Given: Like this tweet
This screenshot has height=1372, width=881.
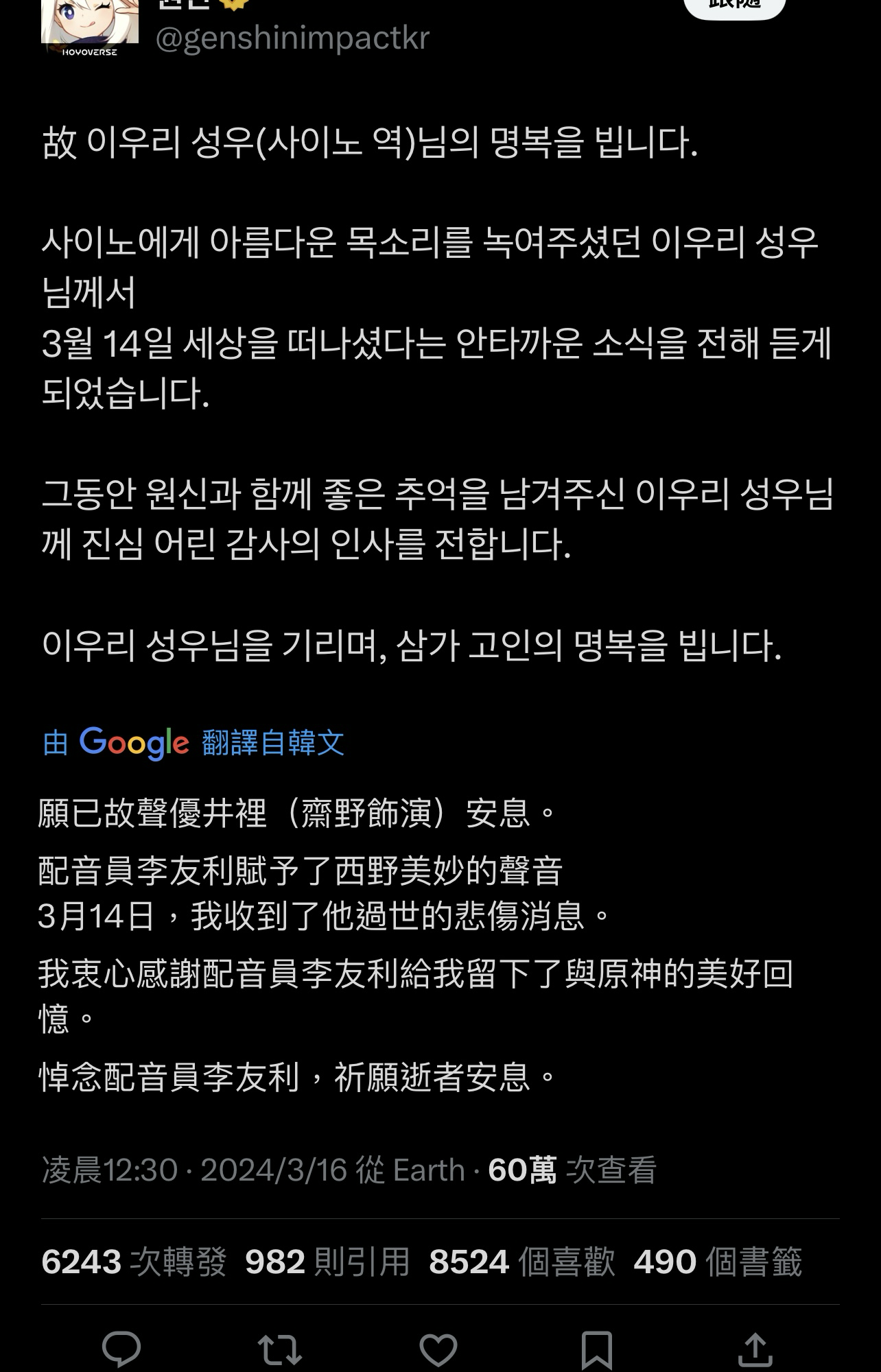Looking at the screenshot, I should 438,1350.
